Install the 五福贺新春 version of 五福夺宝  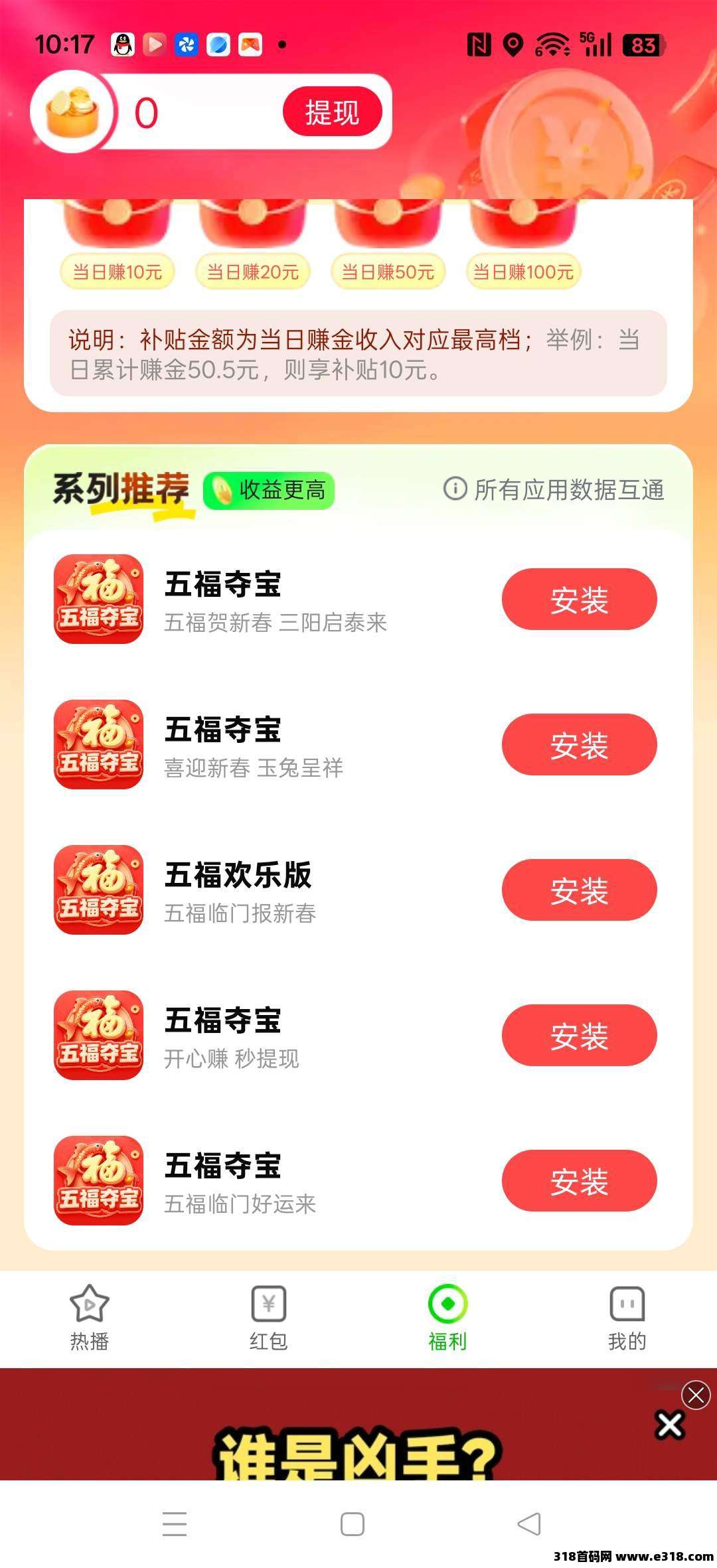pos(578,599)
